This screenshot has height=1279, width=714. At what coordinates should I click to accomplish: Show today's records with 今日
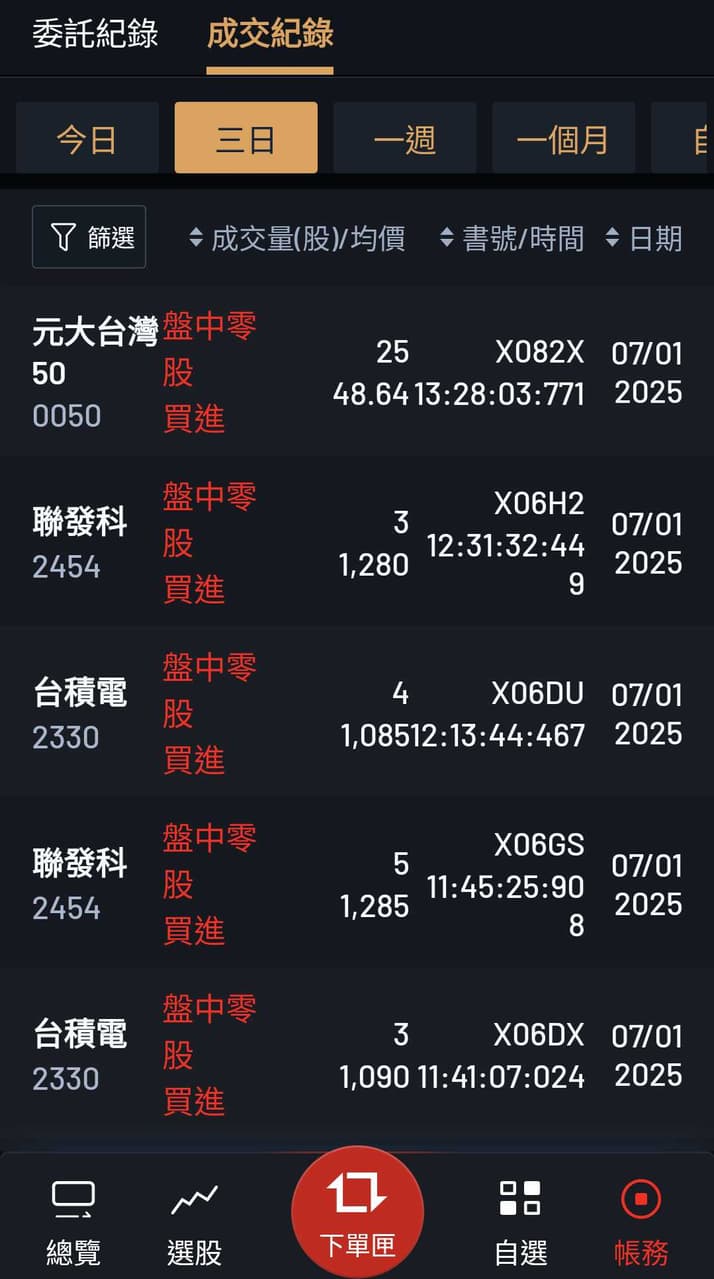click(87, 139)
